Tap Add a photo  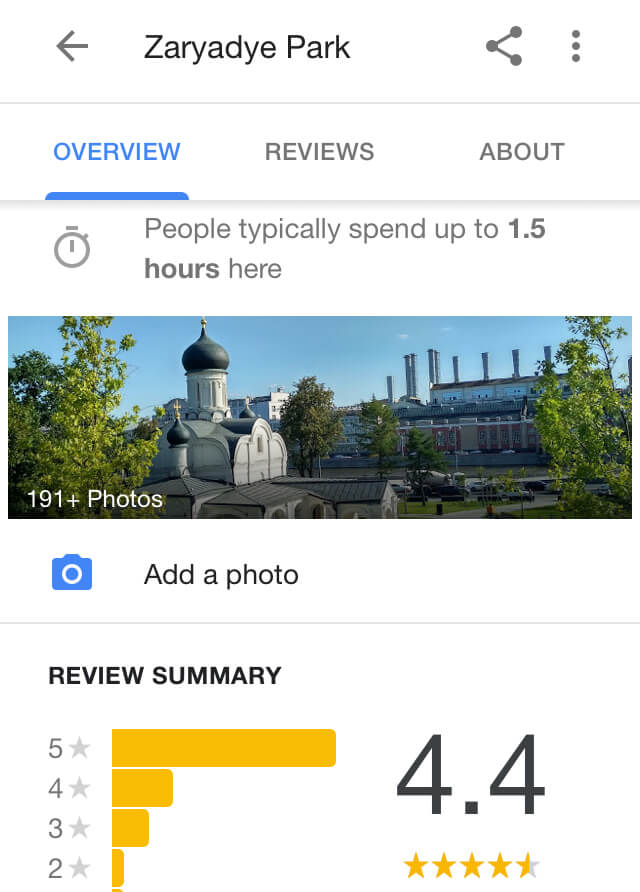coord(221,575)
